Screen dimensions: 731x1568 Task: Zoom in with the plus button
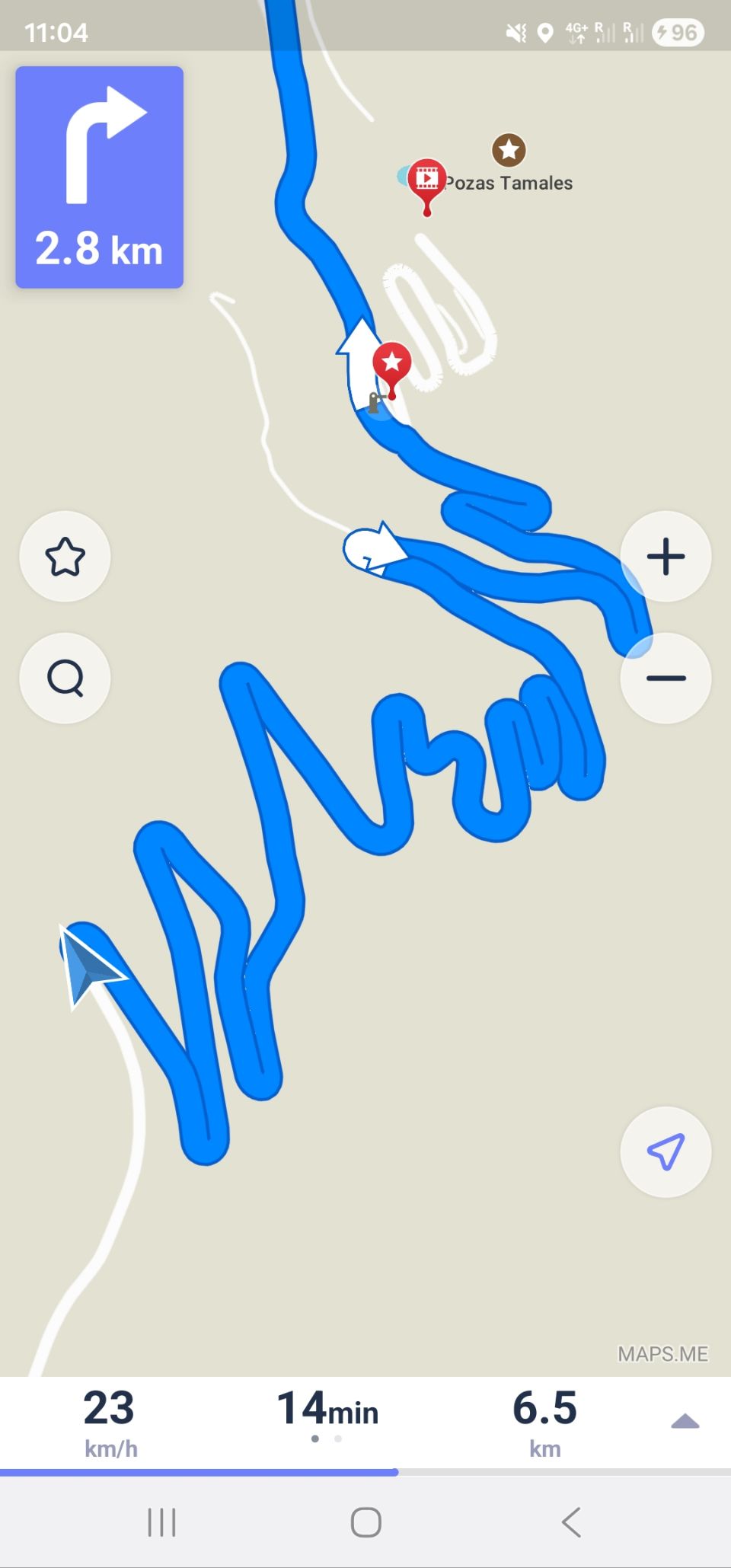tap(666, 557)
